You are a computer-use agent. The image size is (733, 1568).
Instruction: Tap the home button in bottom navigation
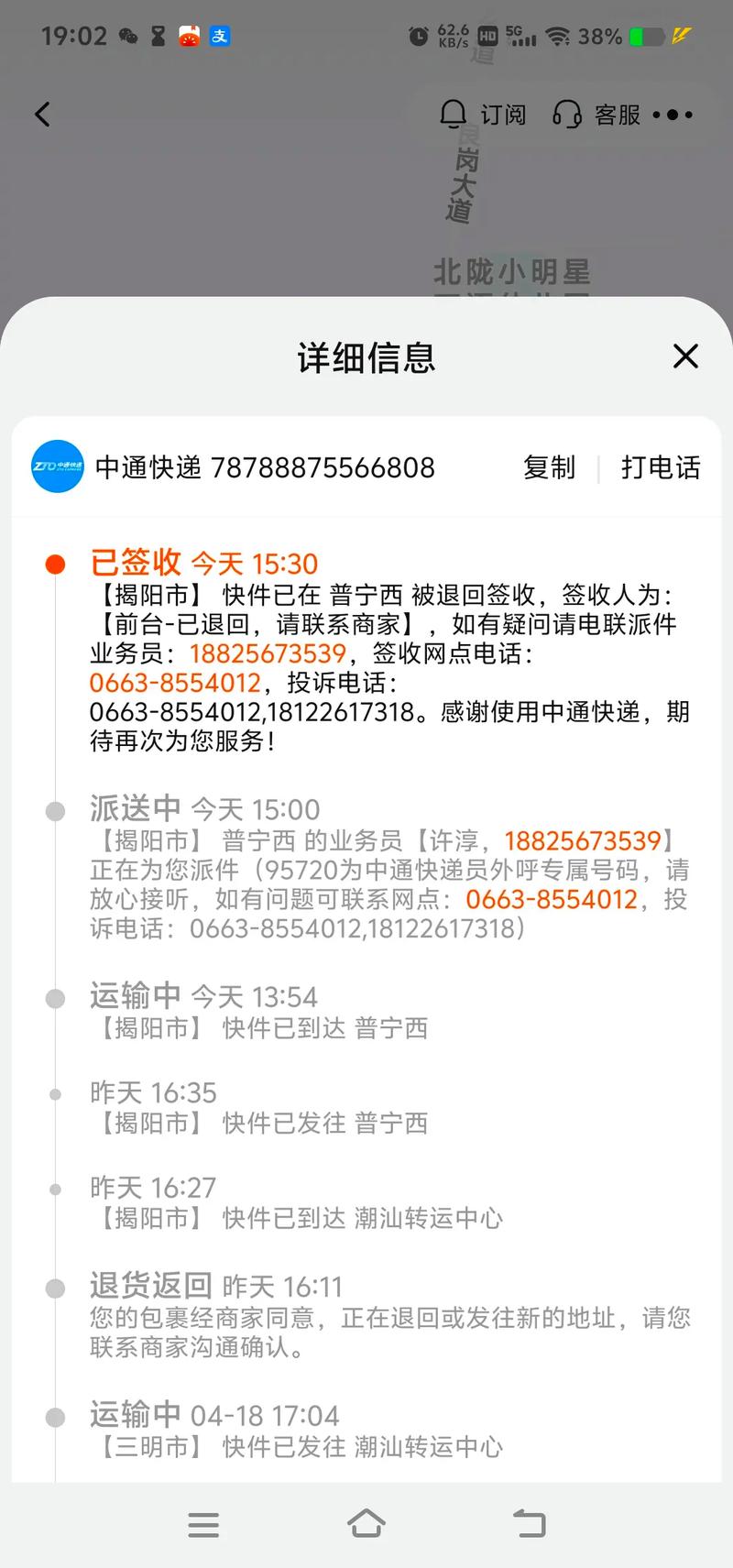366,1524
